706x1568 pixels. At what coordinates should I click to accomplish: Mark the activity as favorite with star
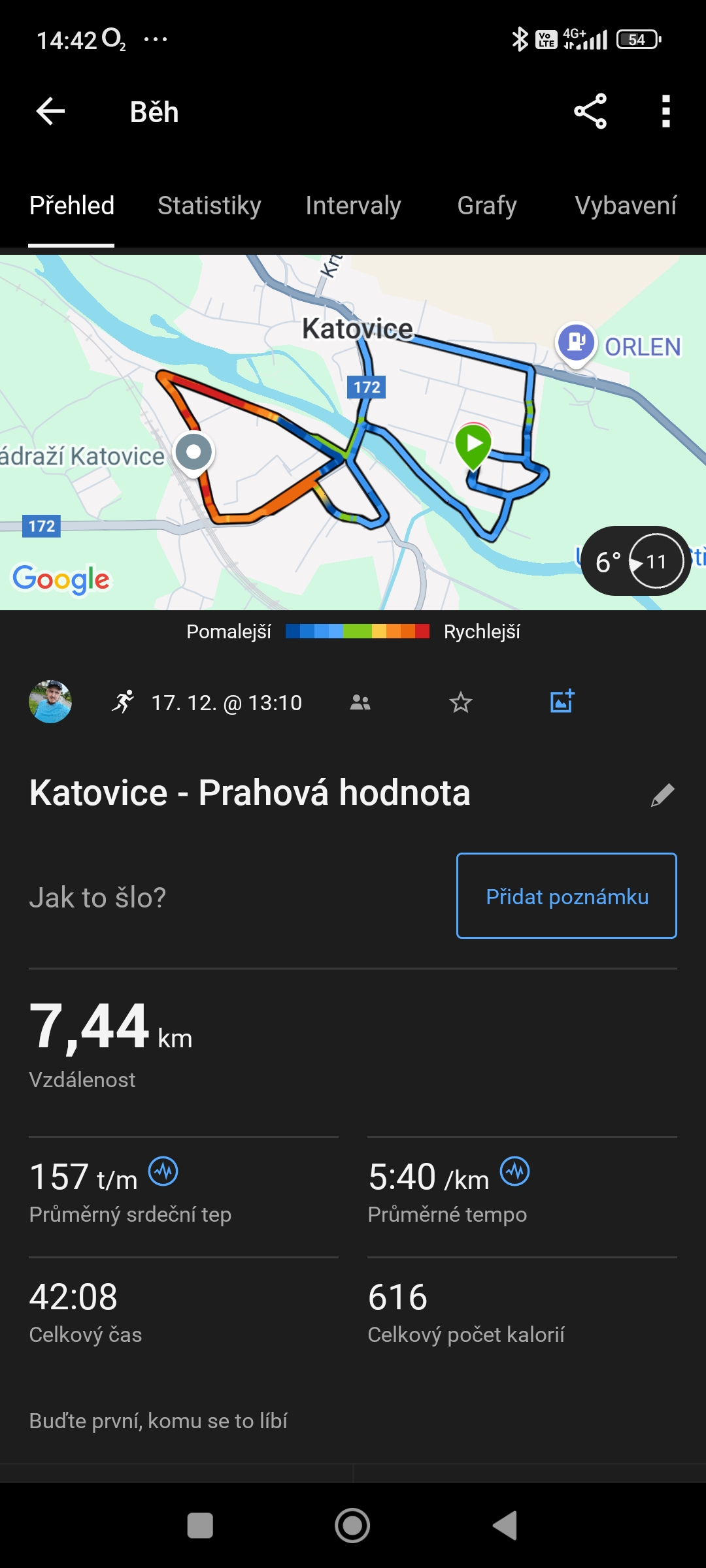point(461,702)
